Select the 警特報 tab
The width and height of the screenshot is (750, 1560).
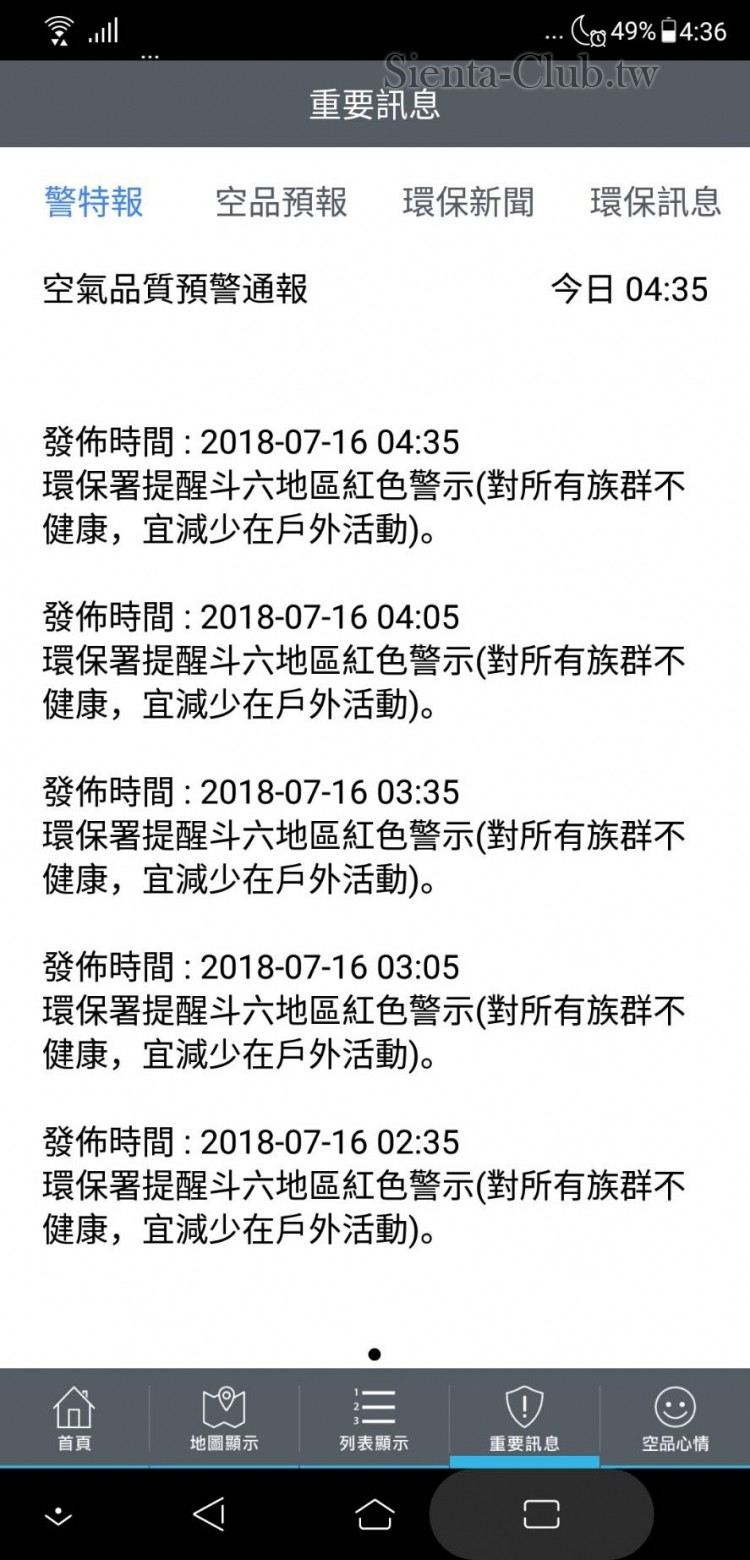click(94, 202)
